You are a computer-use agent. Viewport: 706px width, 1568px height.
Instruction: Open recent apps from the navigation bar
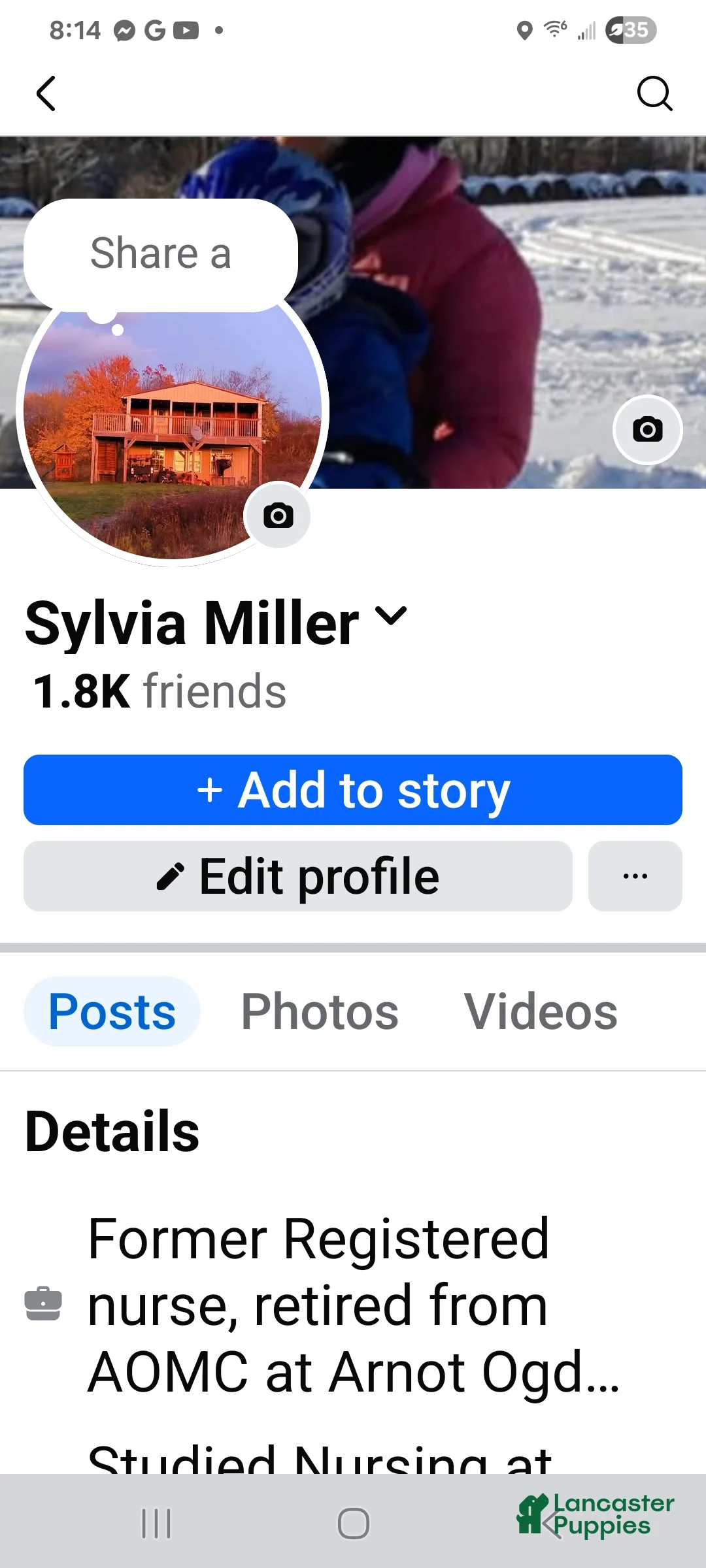coord(156,1524)
